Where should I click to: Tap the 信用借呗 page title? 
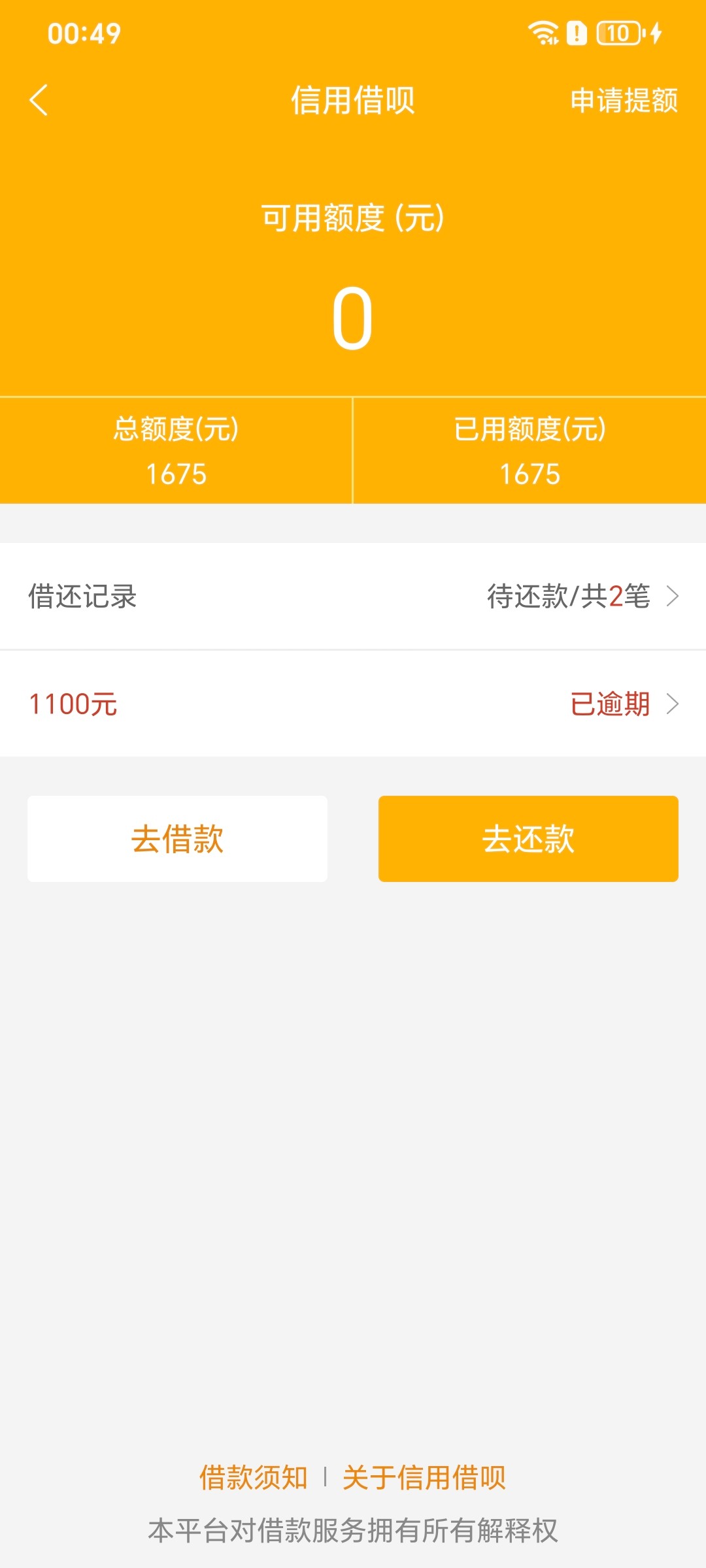(x=353, y=99)
